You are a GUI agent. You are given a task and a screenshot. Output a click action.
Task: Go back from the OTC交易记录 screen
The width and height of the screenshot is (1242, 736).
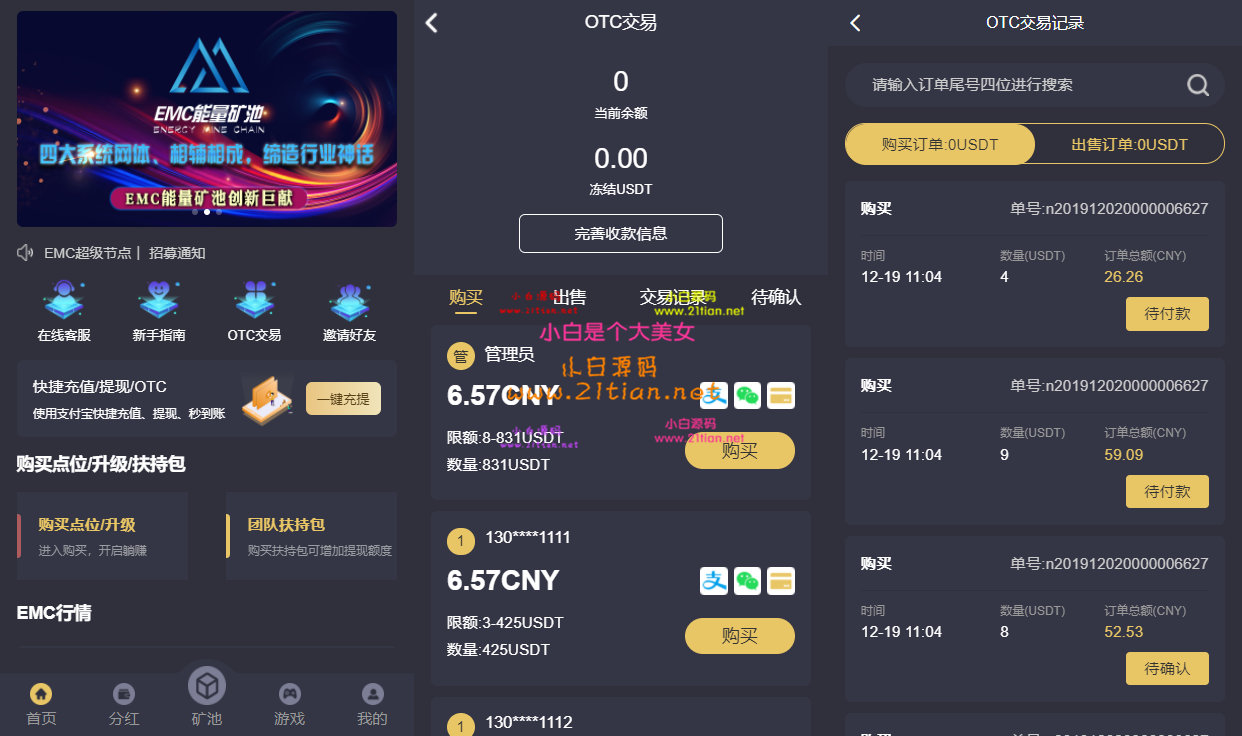pyautogui.click(x=855, y=23)
